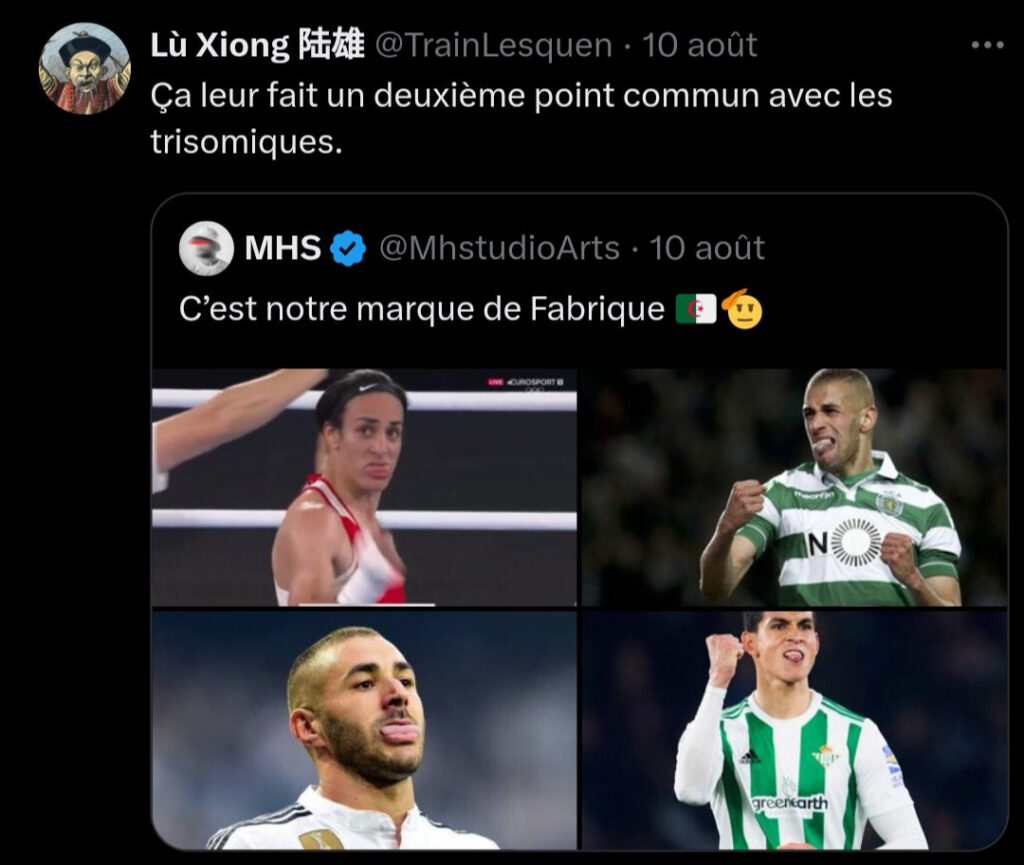Open the tweet's three-dot overflow menu

[x=987, y=45]
